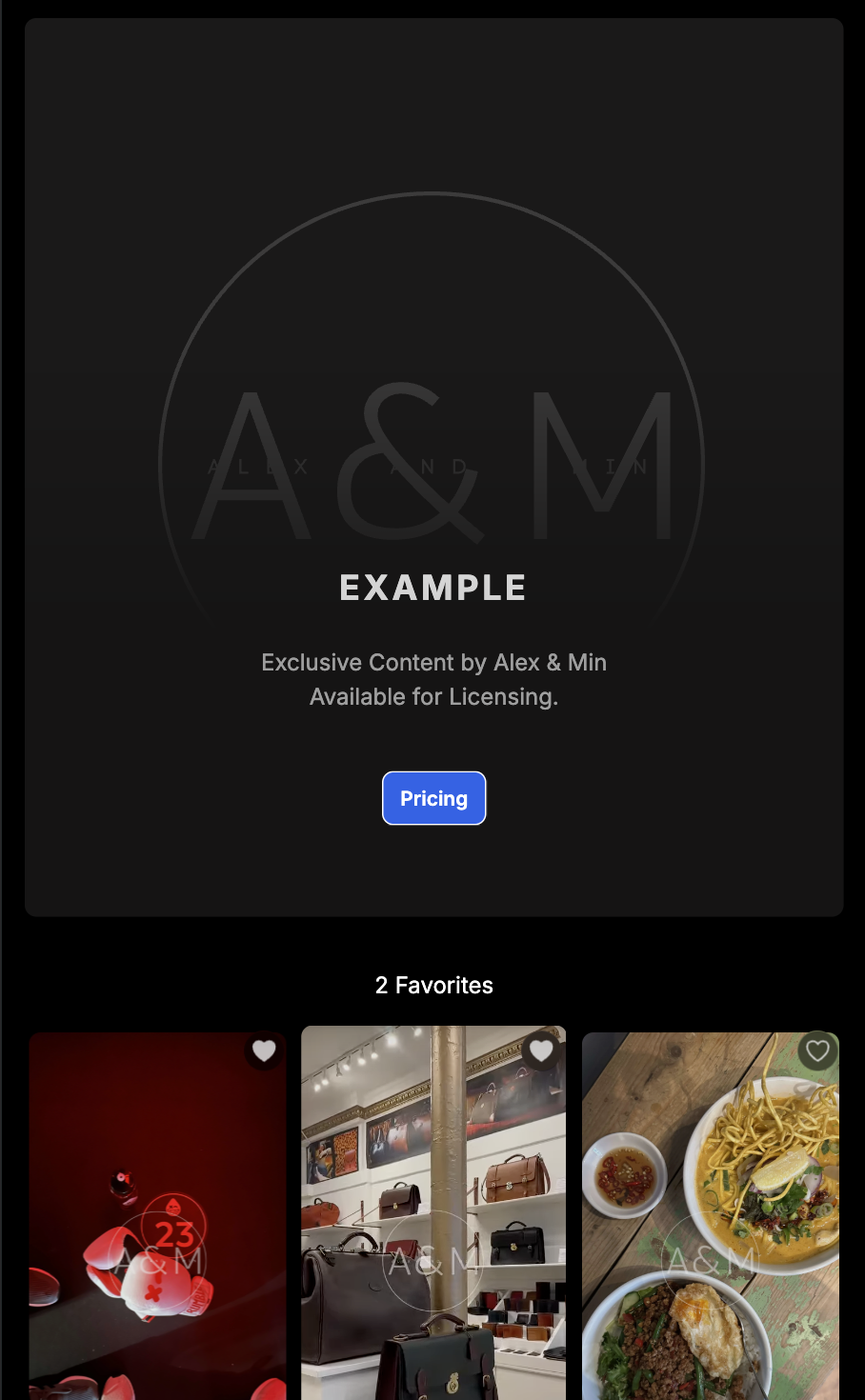The width and height of the screenshot is (865, 1400).
Task: Unfavorite the red sneaker video
Action: [x=264, y=1050]
